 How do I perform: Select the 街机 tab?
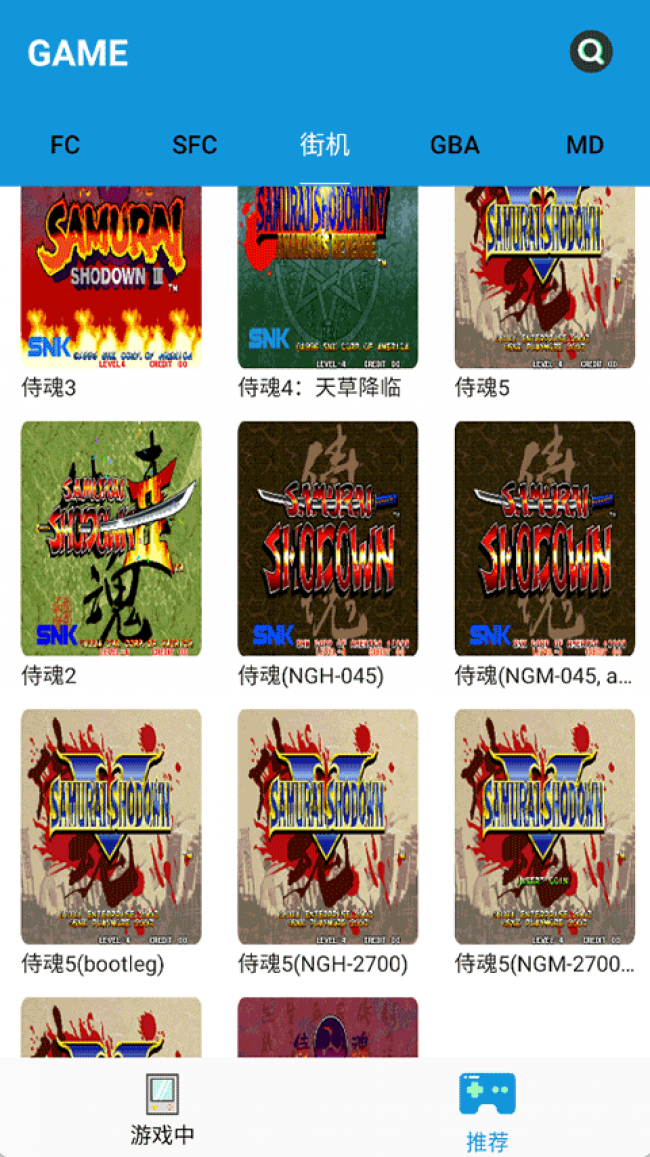click(x=325, y=145)
